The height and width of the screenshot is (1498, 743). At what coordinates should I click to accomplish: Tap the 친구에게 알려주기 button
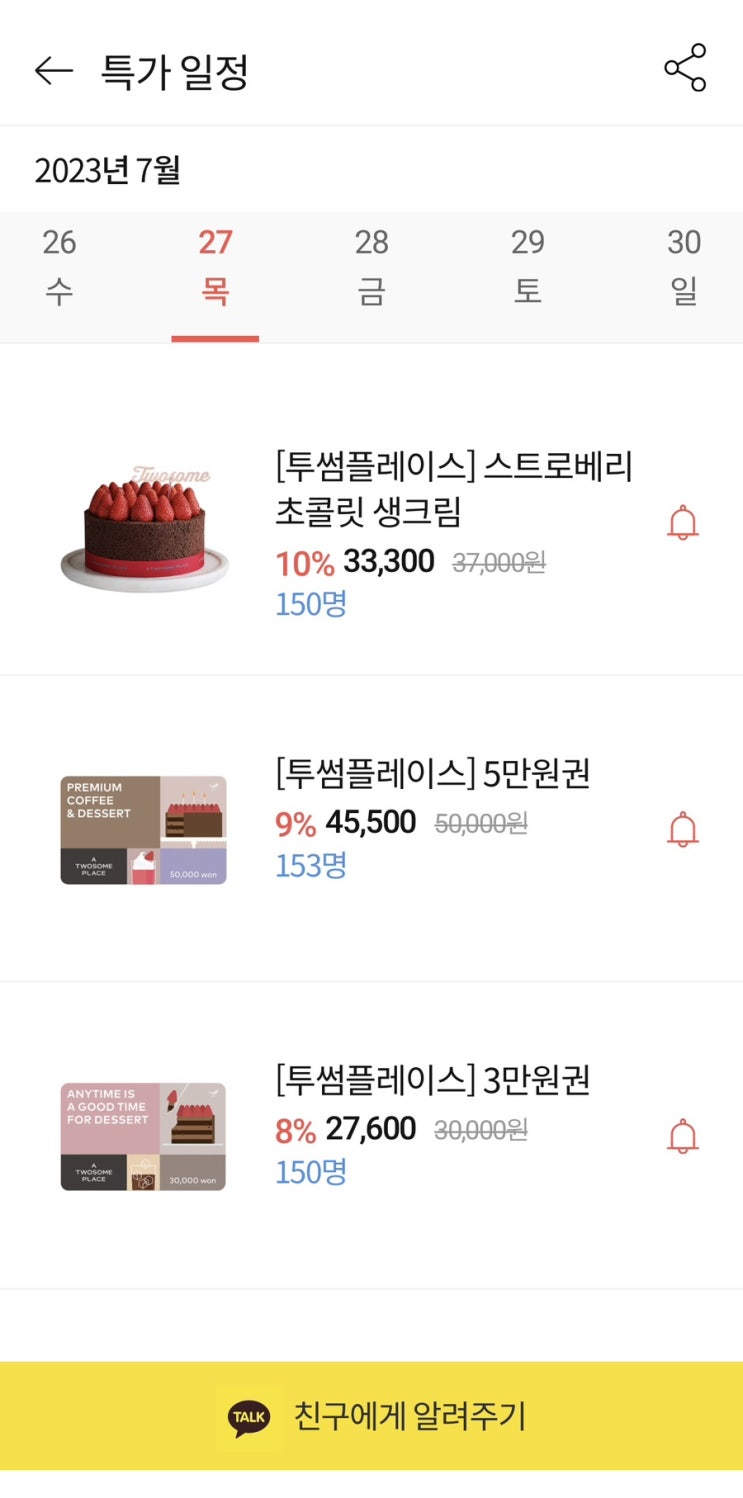coord(372,1416)
